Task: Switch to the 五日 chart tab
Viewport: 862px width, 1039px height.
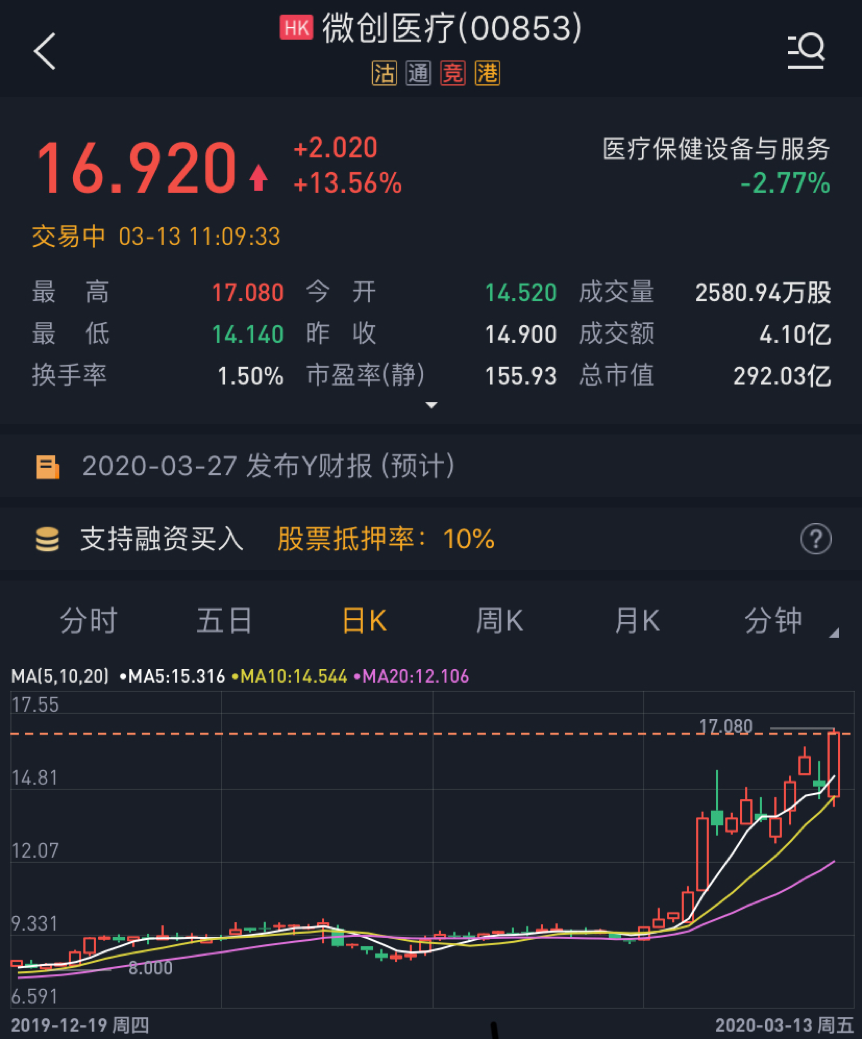Action: pos(224,621)
